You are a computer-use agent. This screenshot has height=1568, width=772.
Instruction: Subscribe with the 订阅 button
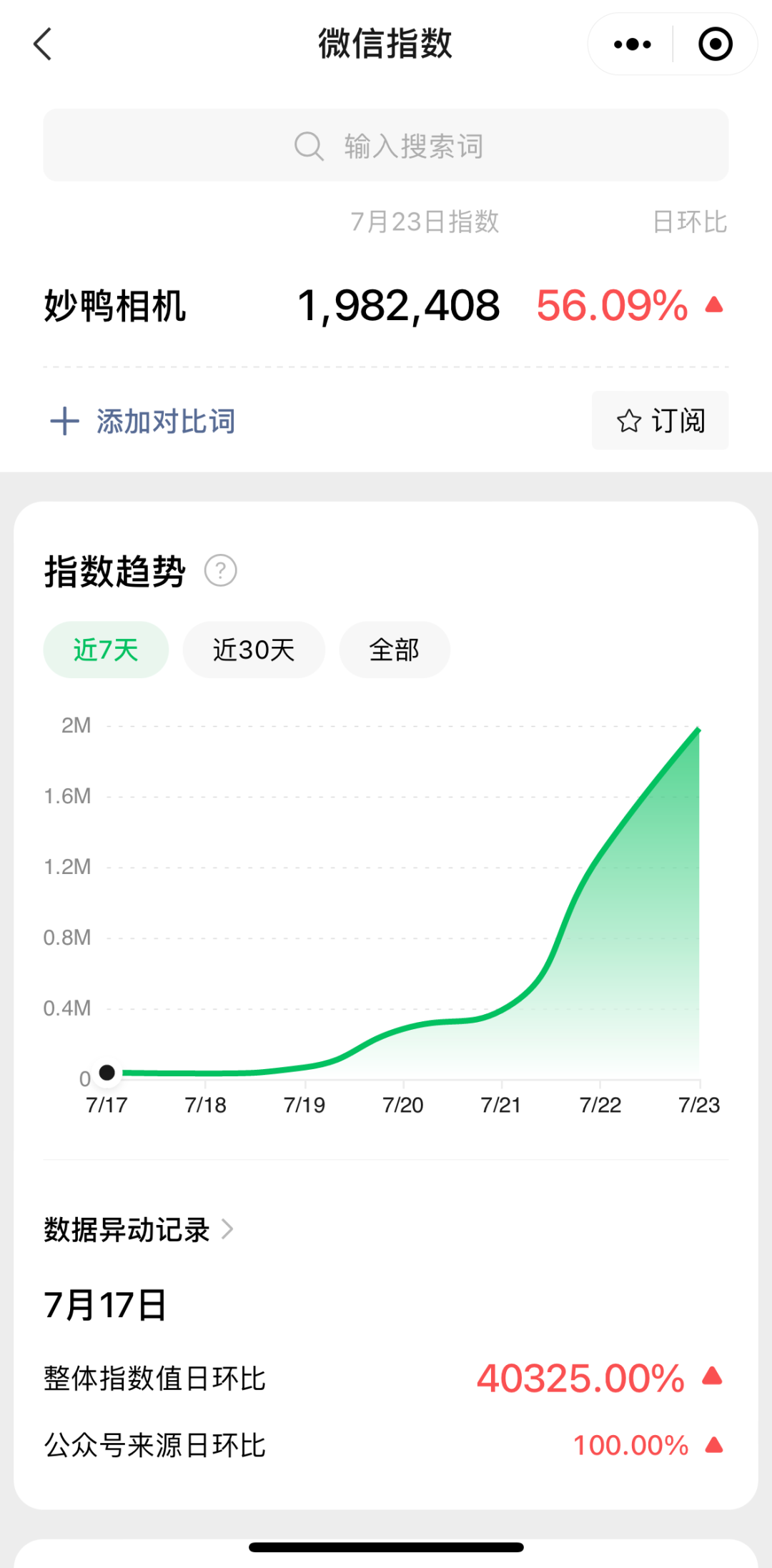coord(660,420)
